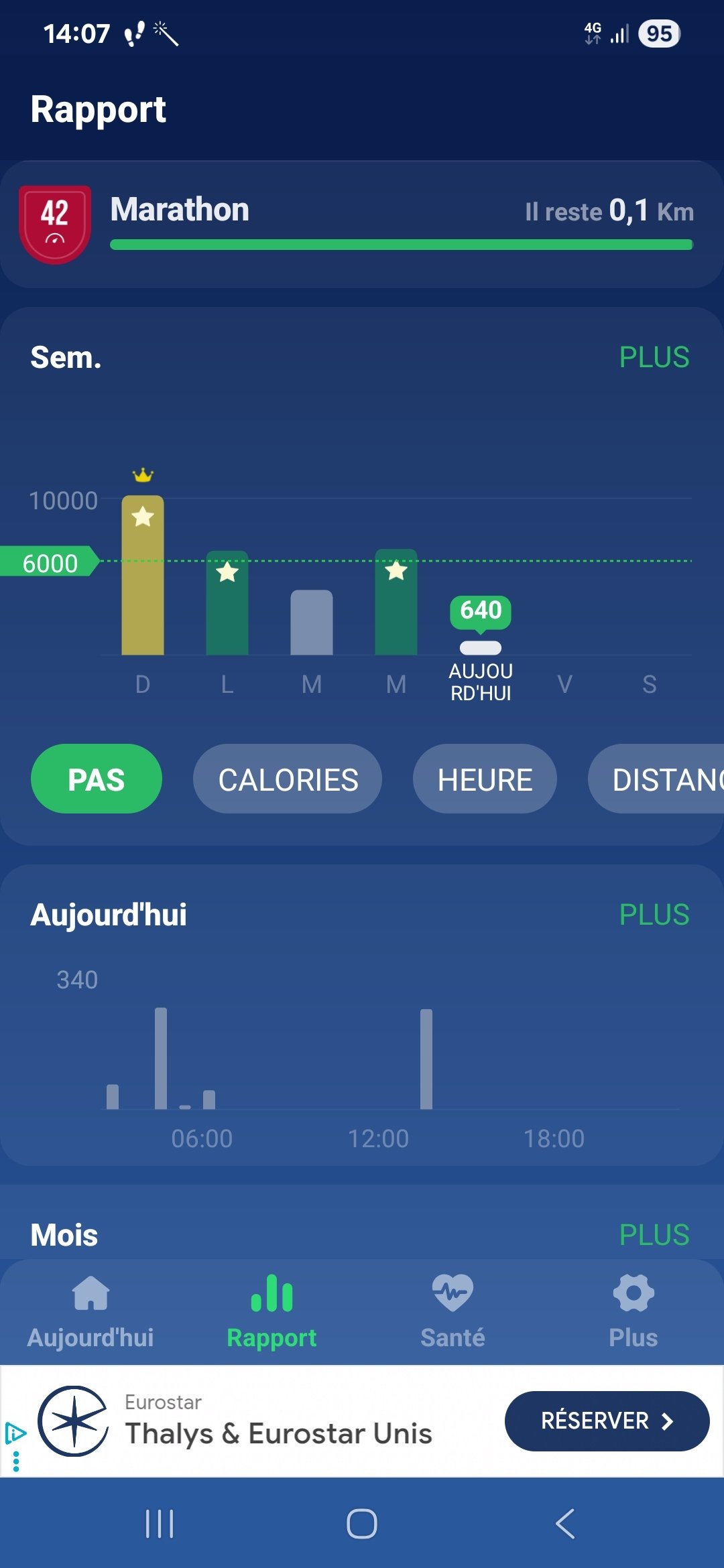
Task: Switch chart to HEURE
Action: 485,779
